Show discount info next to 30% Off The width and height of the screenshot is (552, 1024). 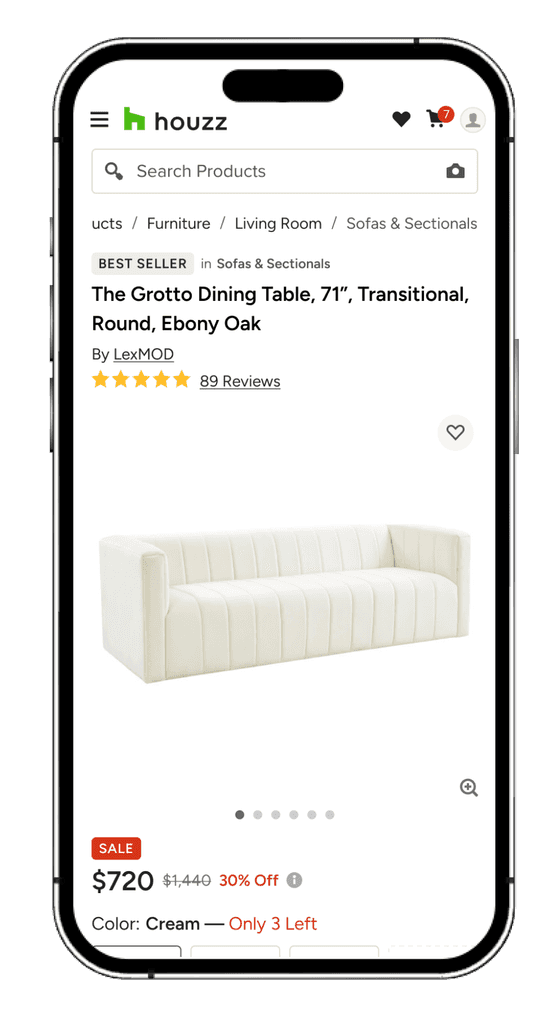point(295,880)
